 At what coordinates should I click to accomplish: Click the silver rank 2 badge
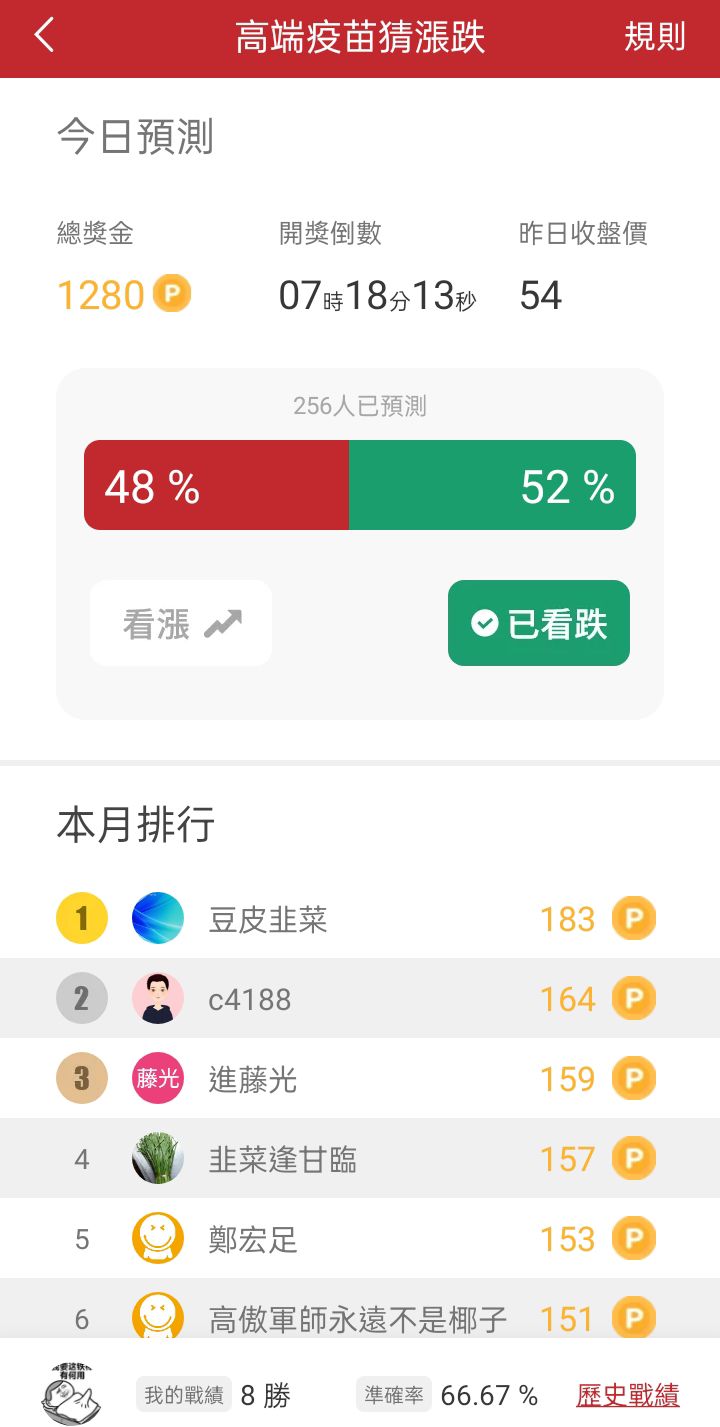pos(81,997)
